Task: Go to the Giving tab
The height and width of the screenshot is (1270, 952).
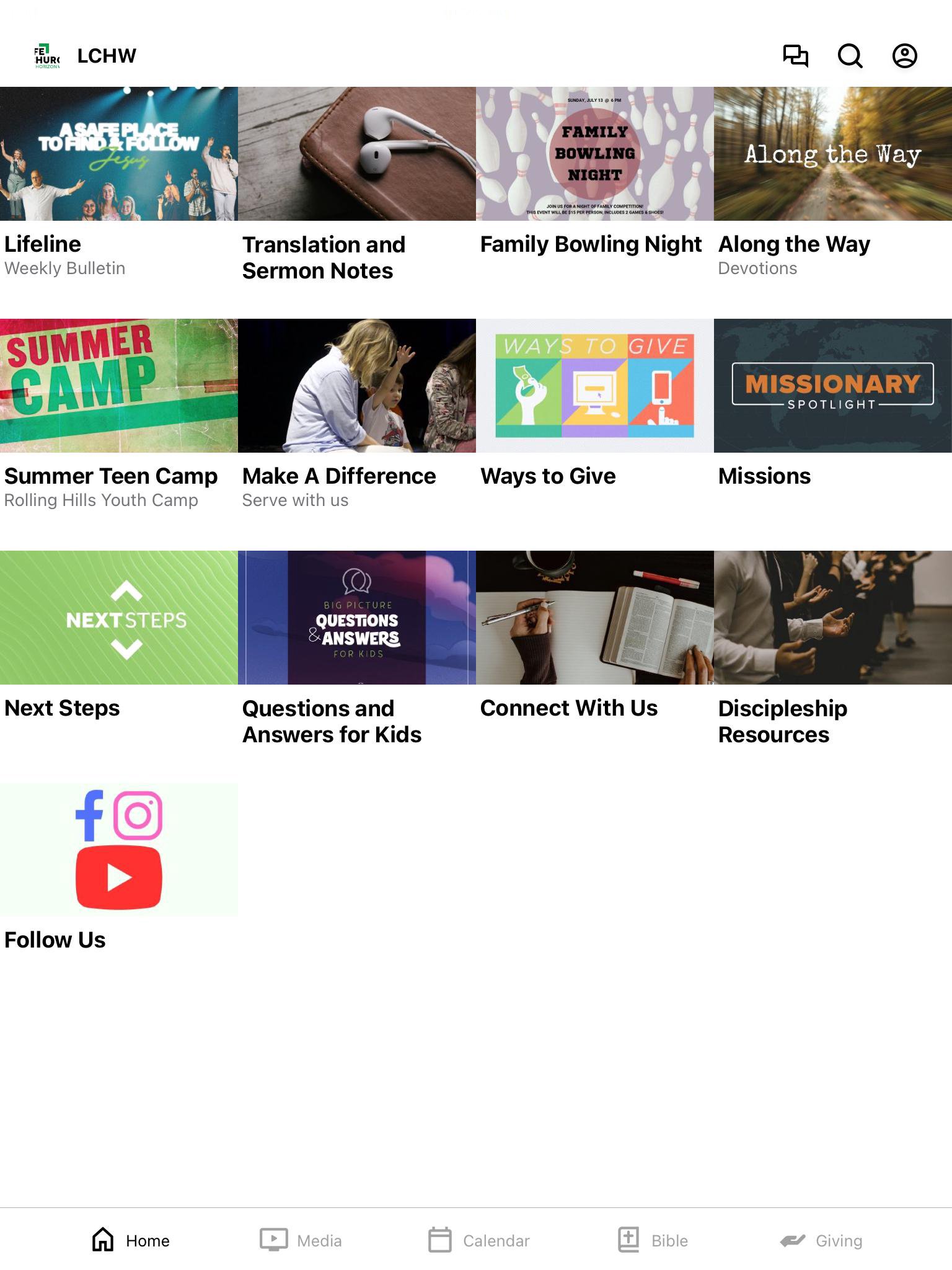Action: click(x=821, y=1240)
